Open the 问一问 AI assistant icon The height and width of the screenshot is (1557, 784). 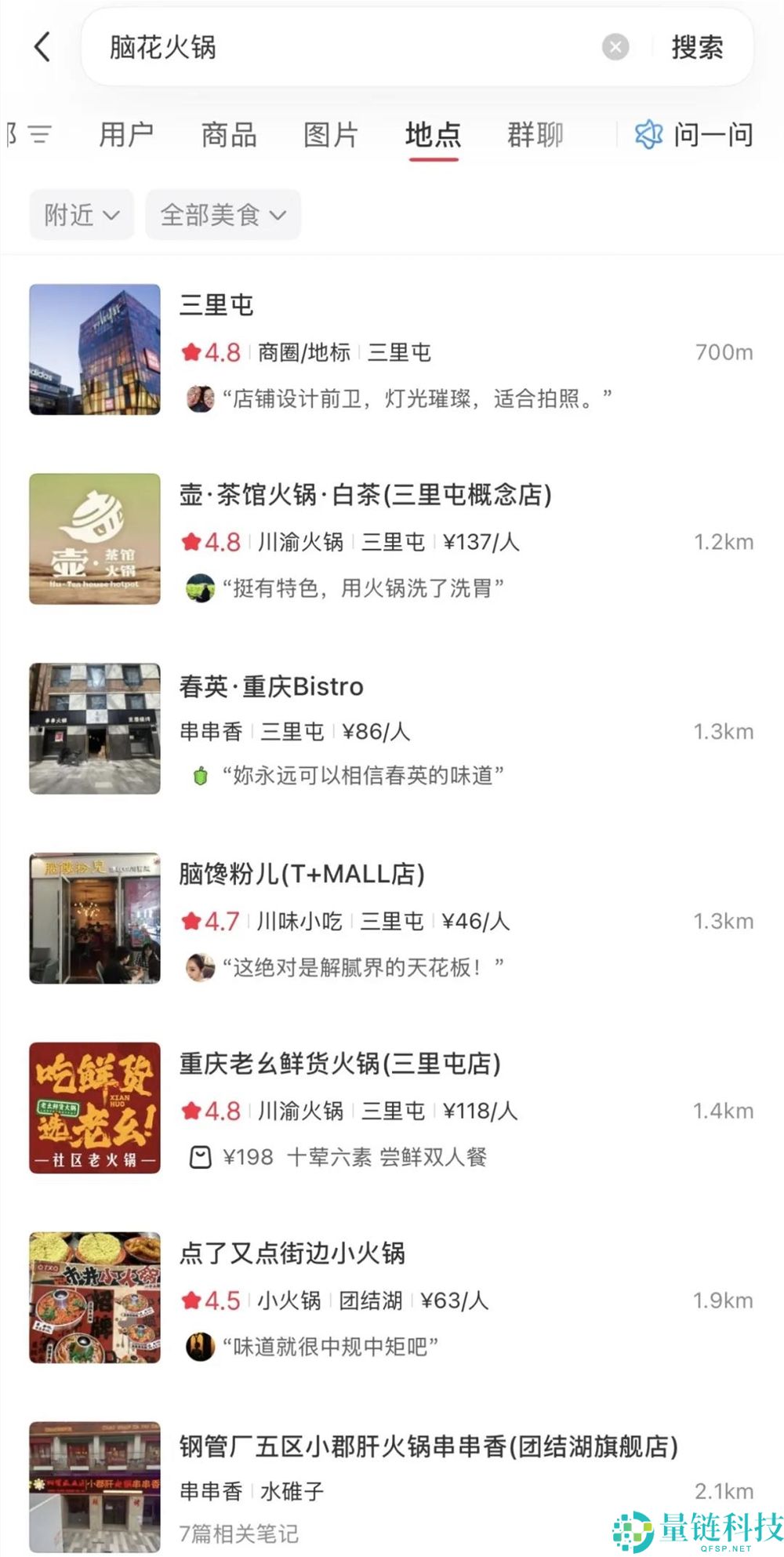(648, 133)
